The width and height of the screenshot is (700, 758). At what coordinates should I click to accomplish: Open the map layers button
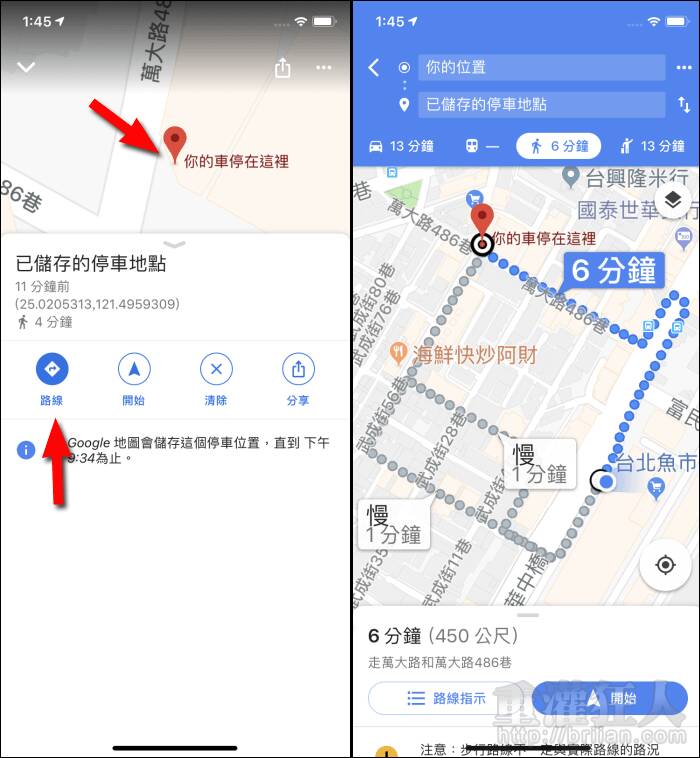(672, 200)
